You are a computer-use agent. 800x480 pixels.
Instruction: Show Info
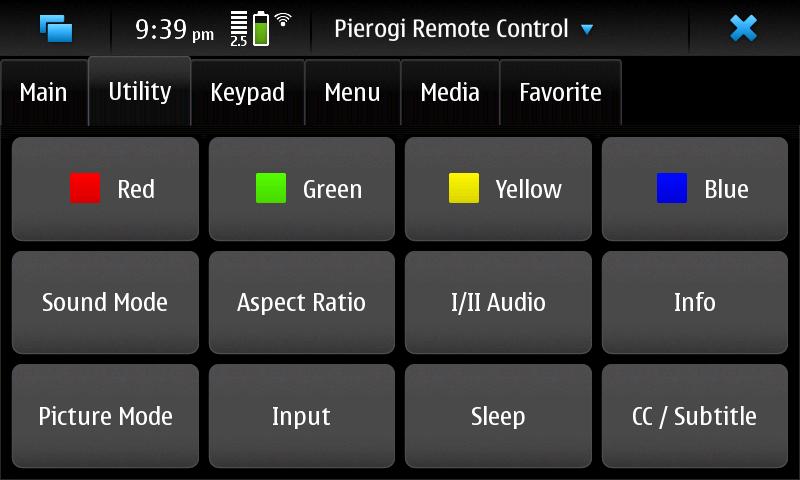pos(695,302)
